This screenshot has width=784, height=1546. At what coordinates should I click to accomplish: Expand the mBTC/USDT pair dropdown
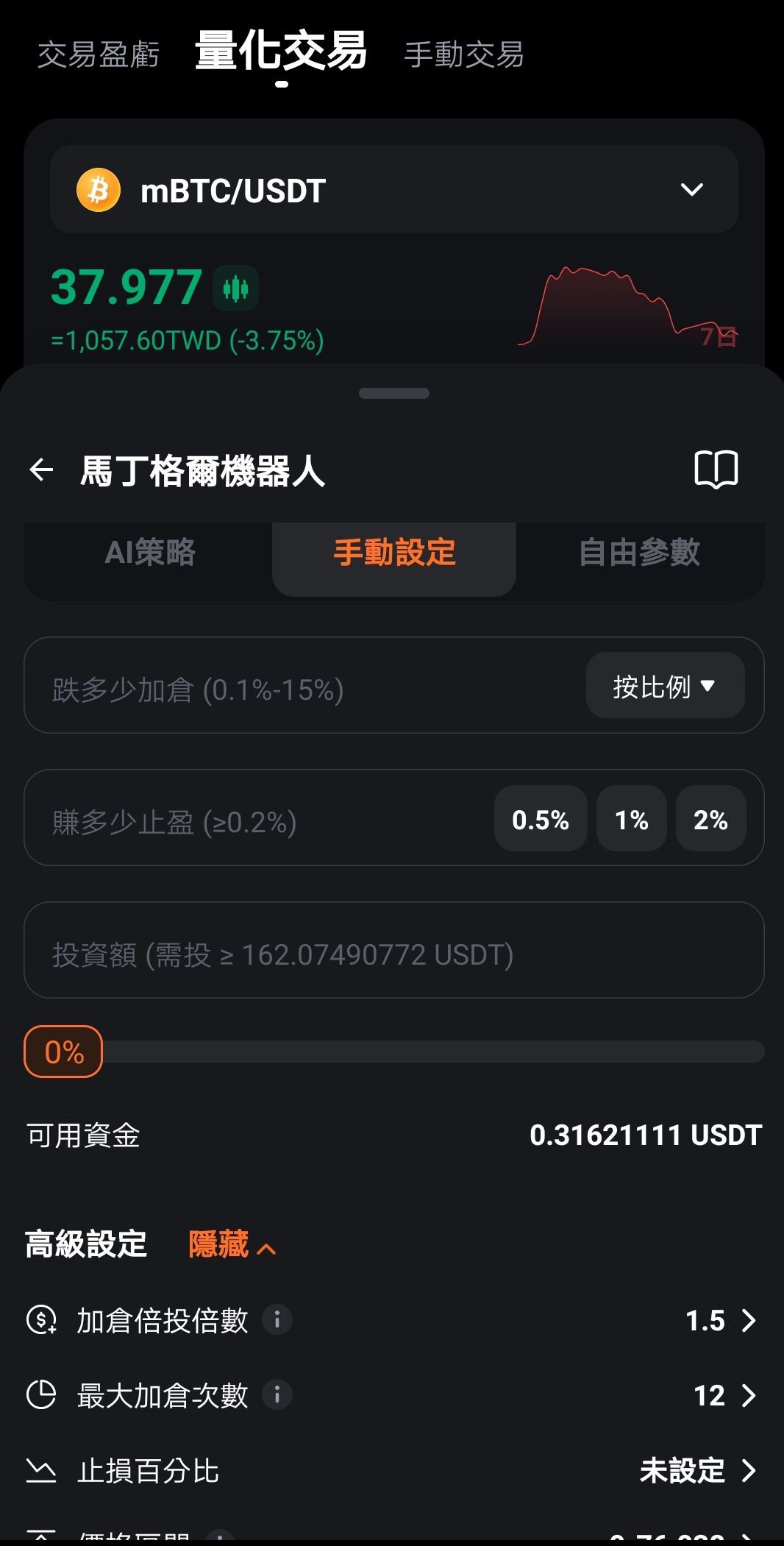[x=691, y=190]
